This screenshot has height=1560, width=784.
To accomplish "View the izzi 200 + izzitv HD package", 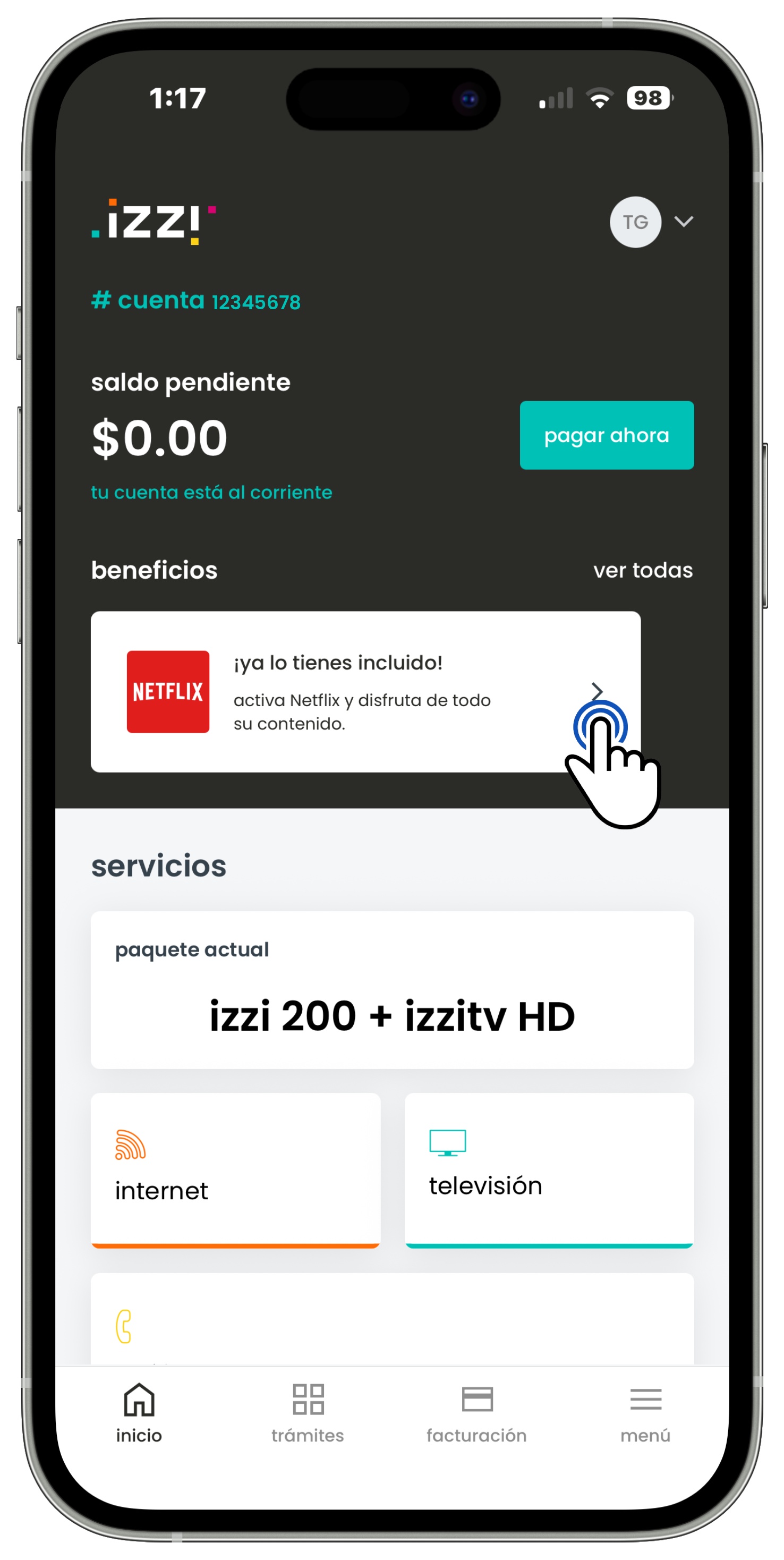I will click(x=391, y=990).
